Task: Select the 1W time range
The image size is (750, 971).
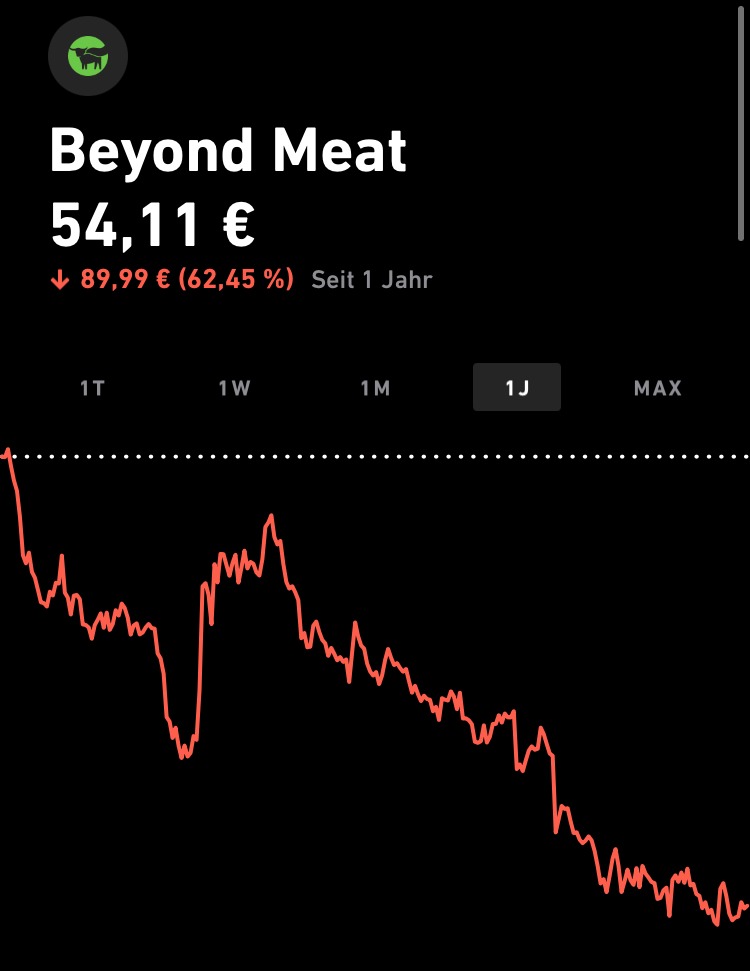Action: tap(234, 388)
